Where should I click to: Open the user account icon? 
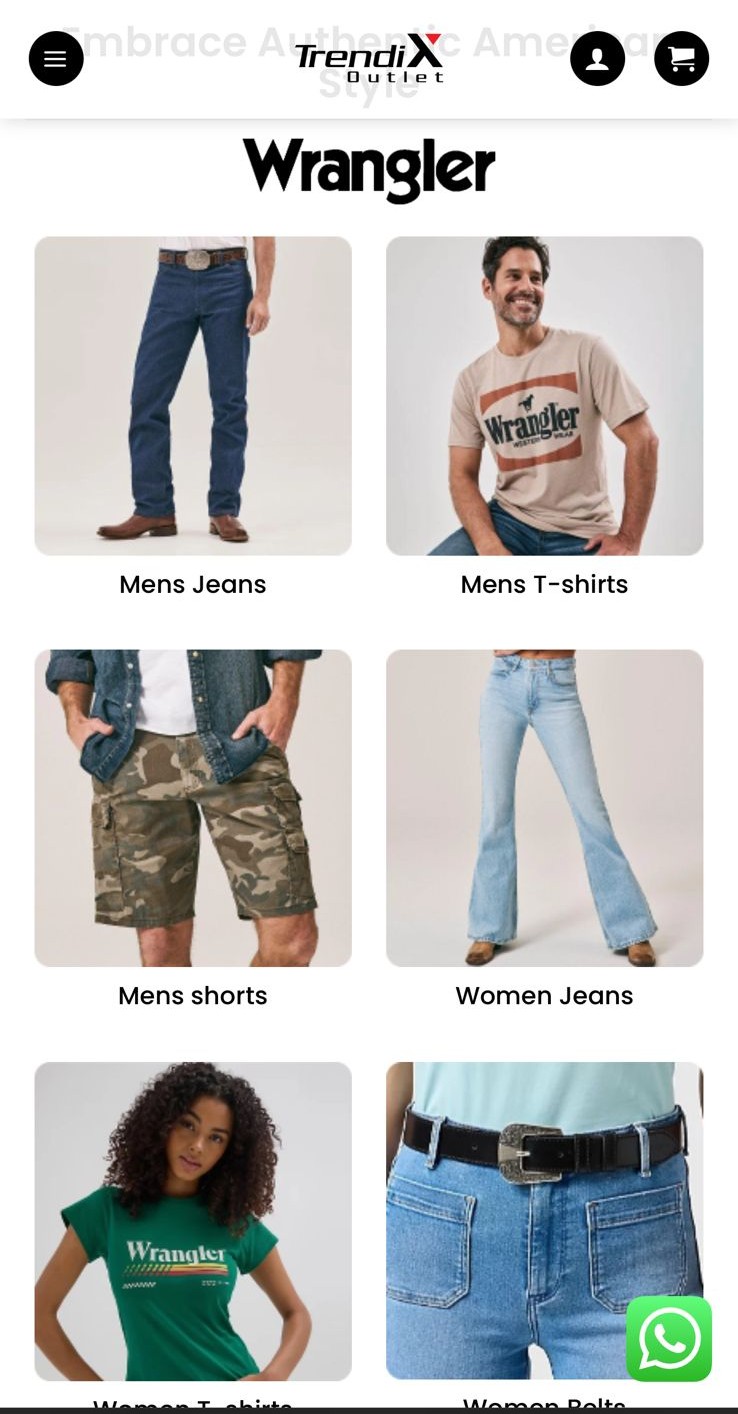pyautogui.click(x=597, y=59)
